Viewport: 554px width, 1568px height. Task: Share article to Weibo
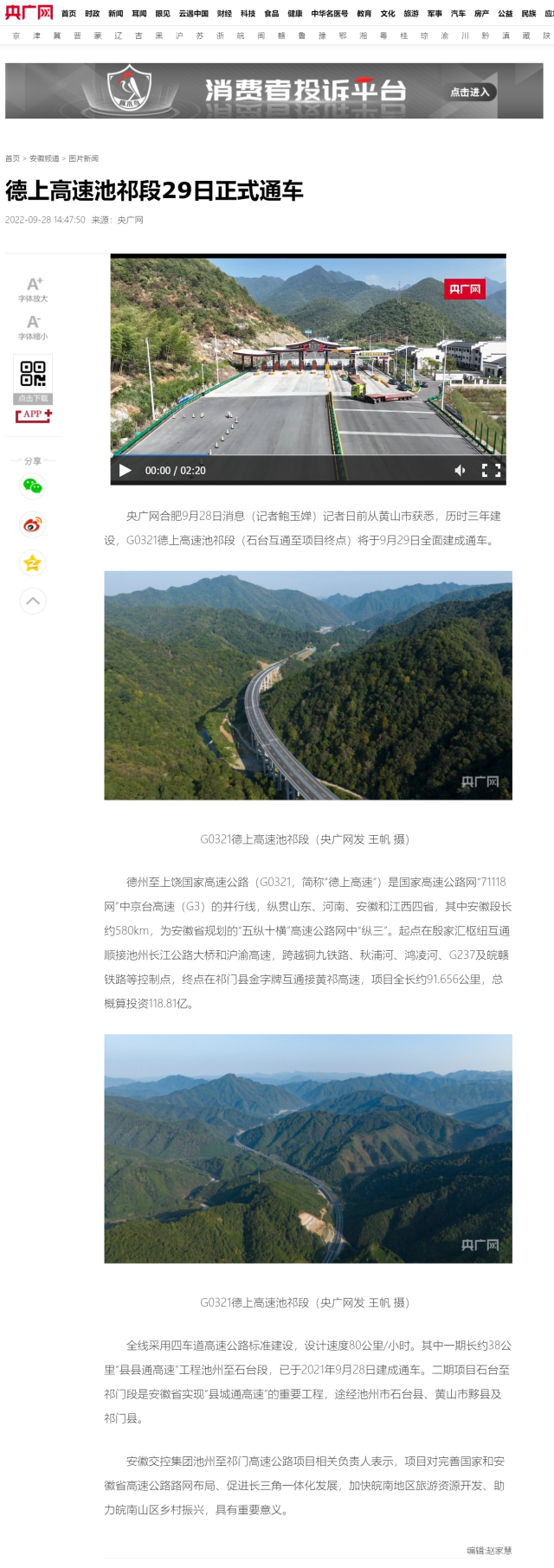pos(33,524)
